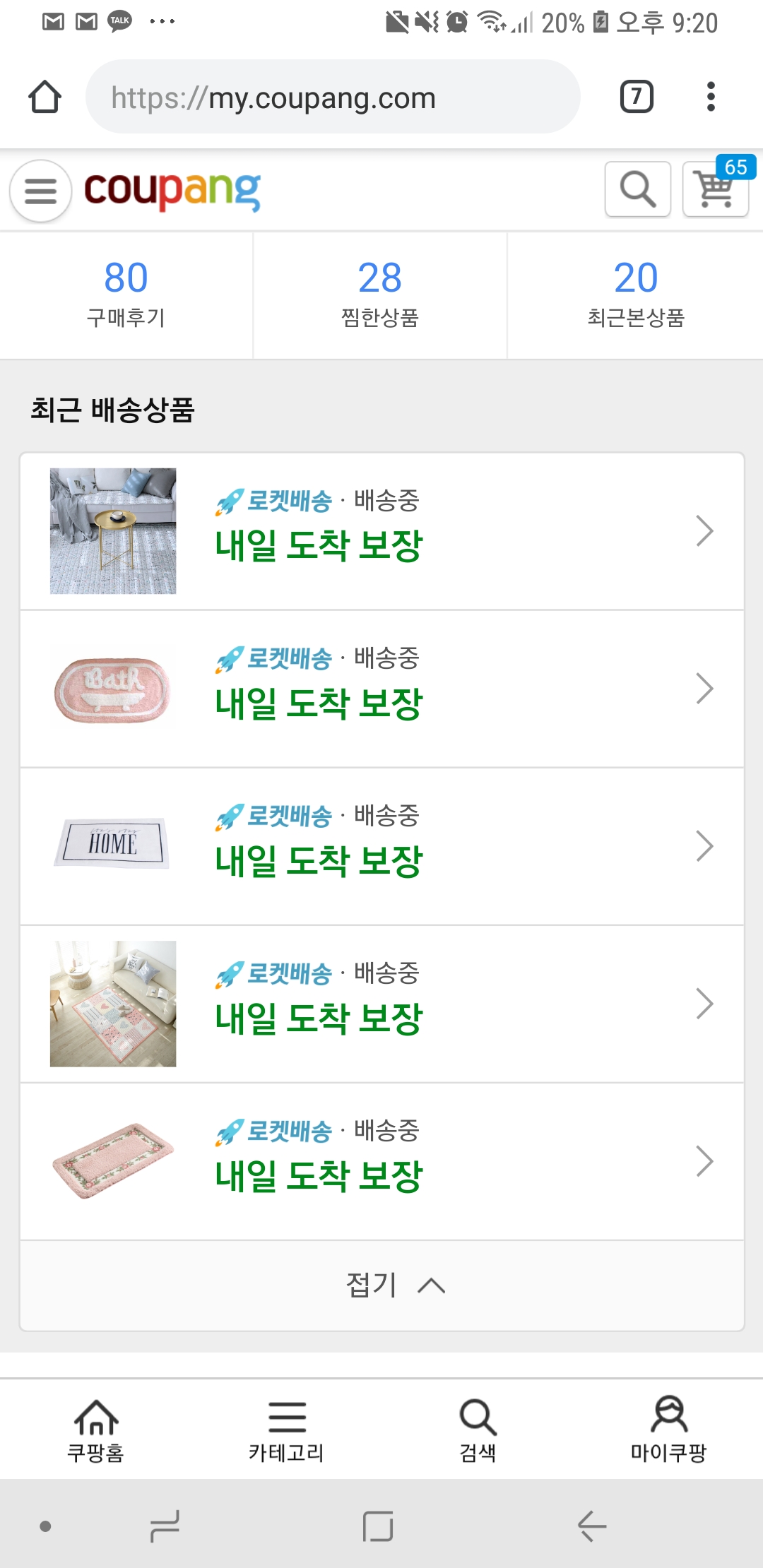Go to 쿠팡홈 in the bottom bar
This screenshot has height=1568, width=763.
(95, 1428)
